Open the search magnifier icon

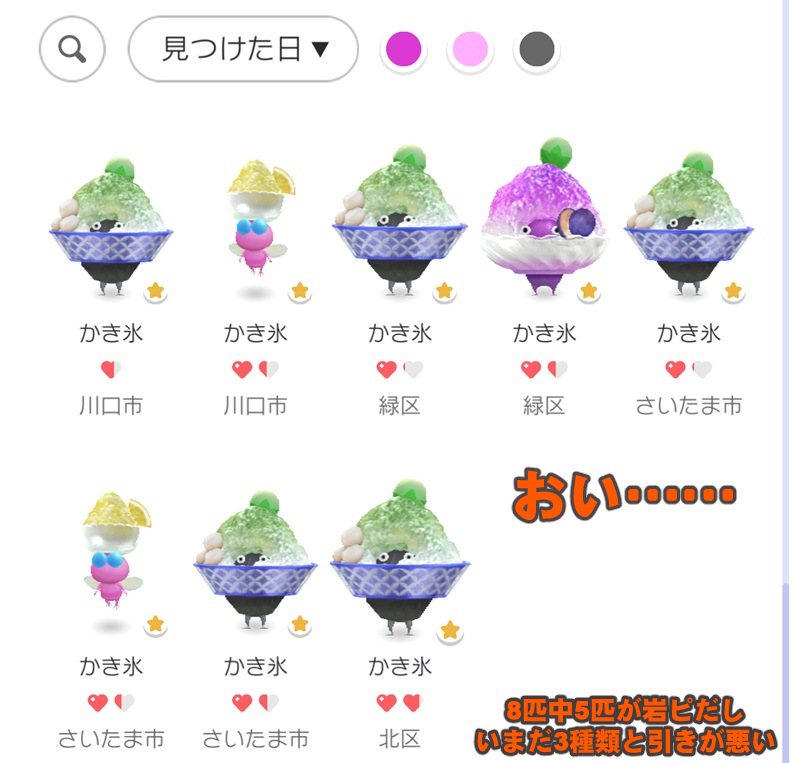pyautogui.click(x=72, y=49)
